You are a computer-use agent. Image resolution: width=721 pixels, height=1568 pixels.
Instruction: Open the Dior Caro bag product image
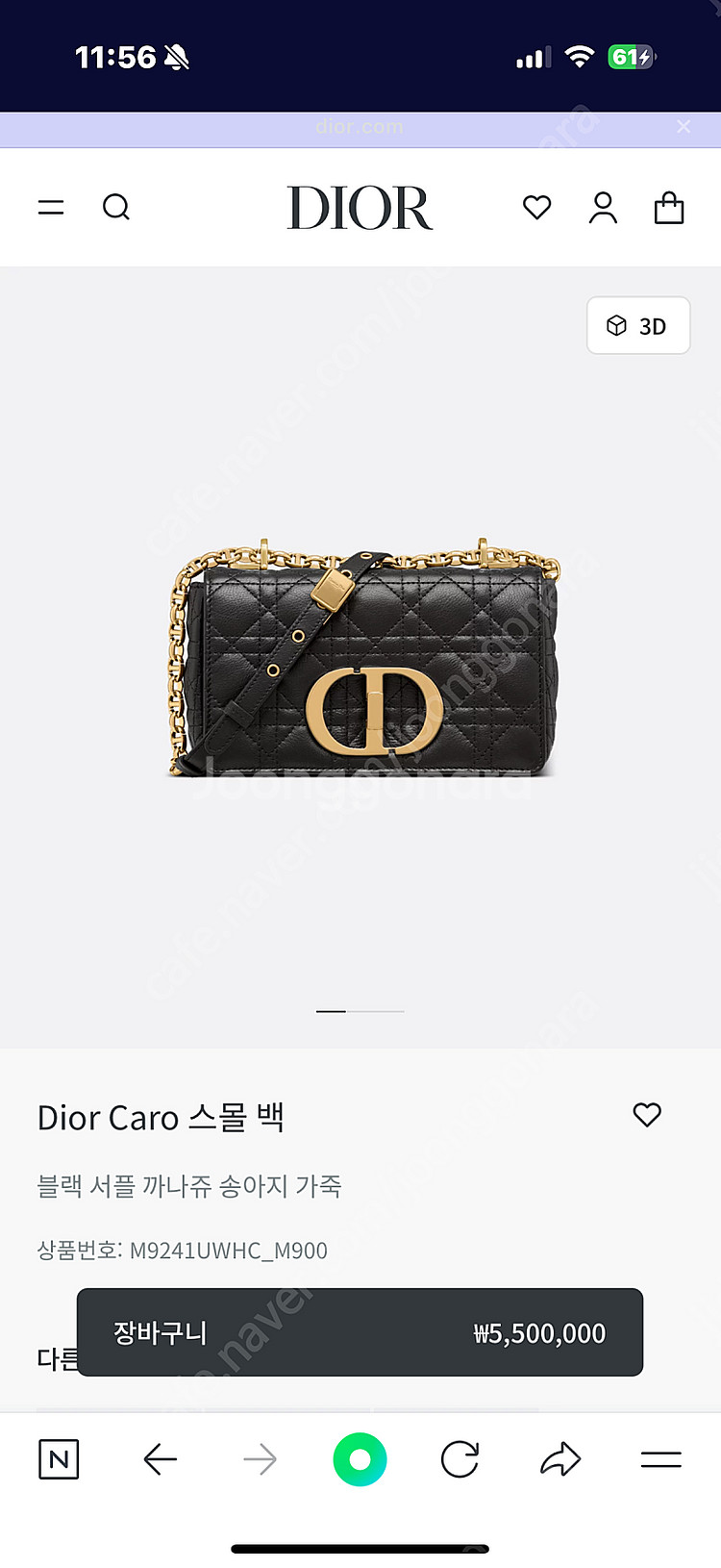(x=363, y=659)
